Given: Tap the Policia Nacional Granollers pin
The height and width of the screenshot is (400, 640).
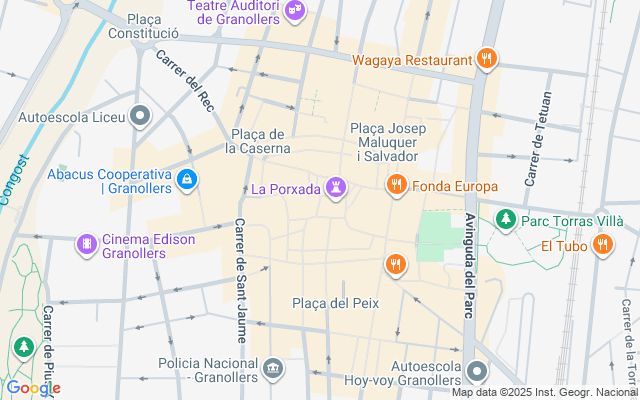Looking at the screenshot, I should tap(273, 369).
